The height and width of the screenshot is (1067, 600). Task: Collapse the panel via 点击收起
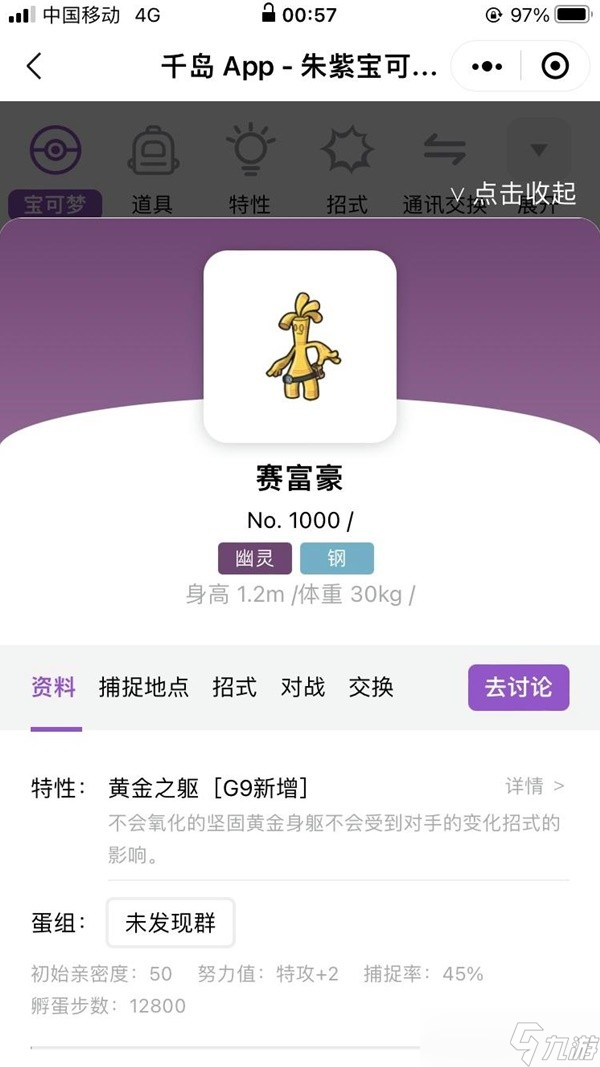point(513,194)
